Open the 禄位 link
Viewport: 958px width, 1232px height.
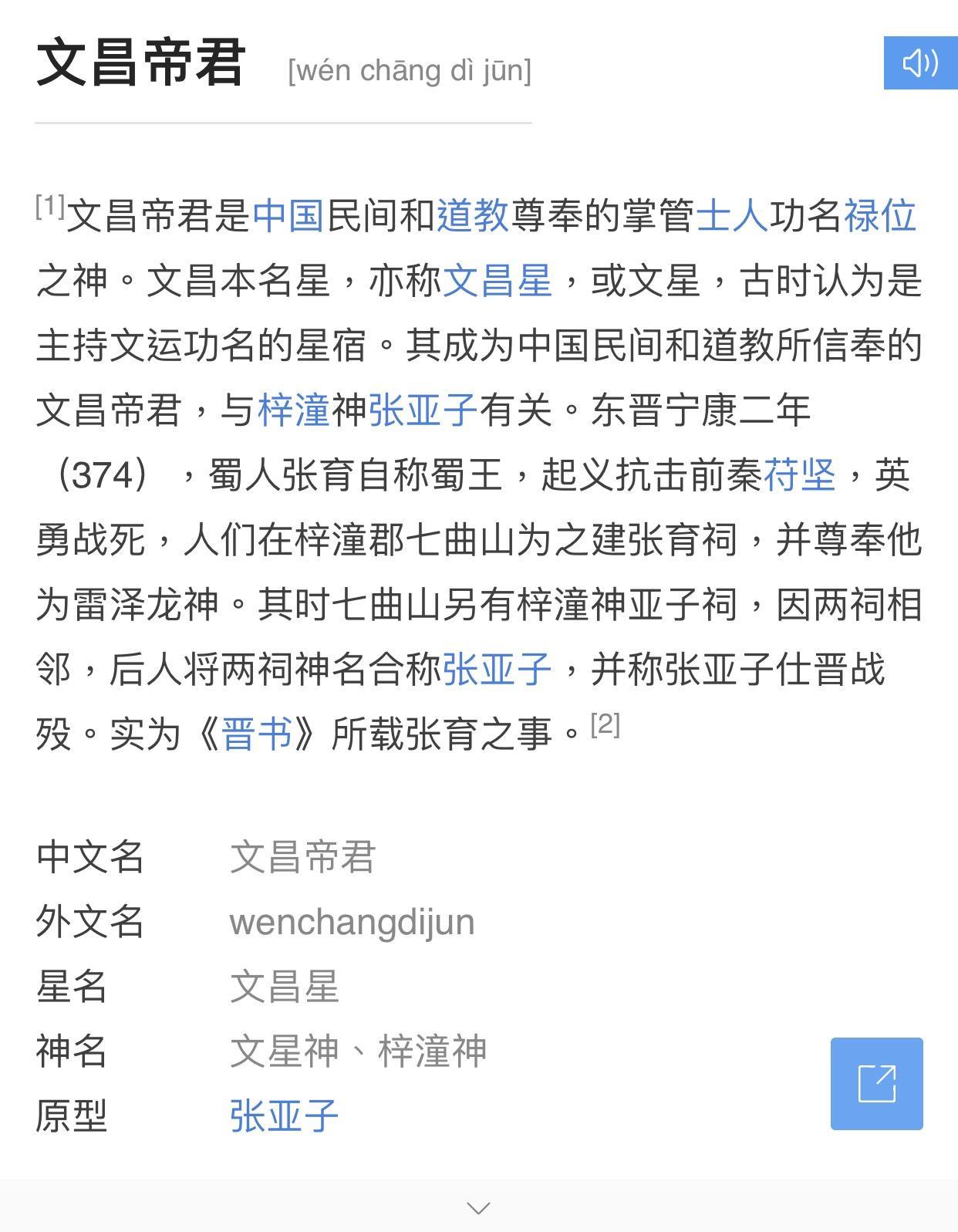(x=880, y=215)
